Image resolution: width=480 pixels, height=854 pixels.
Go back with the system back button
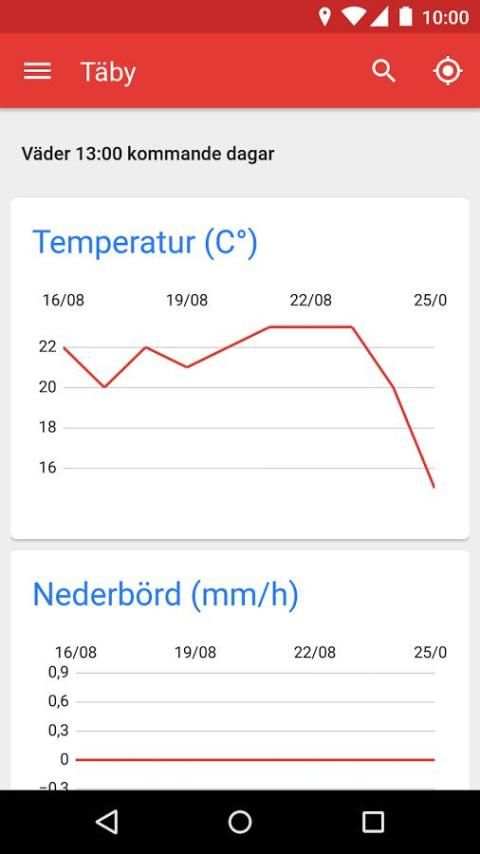pyautogui.click(x=107, y=821)
